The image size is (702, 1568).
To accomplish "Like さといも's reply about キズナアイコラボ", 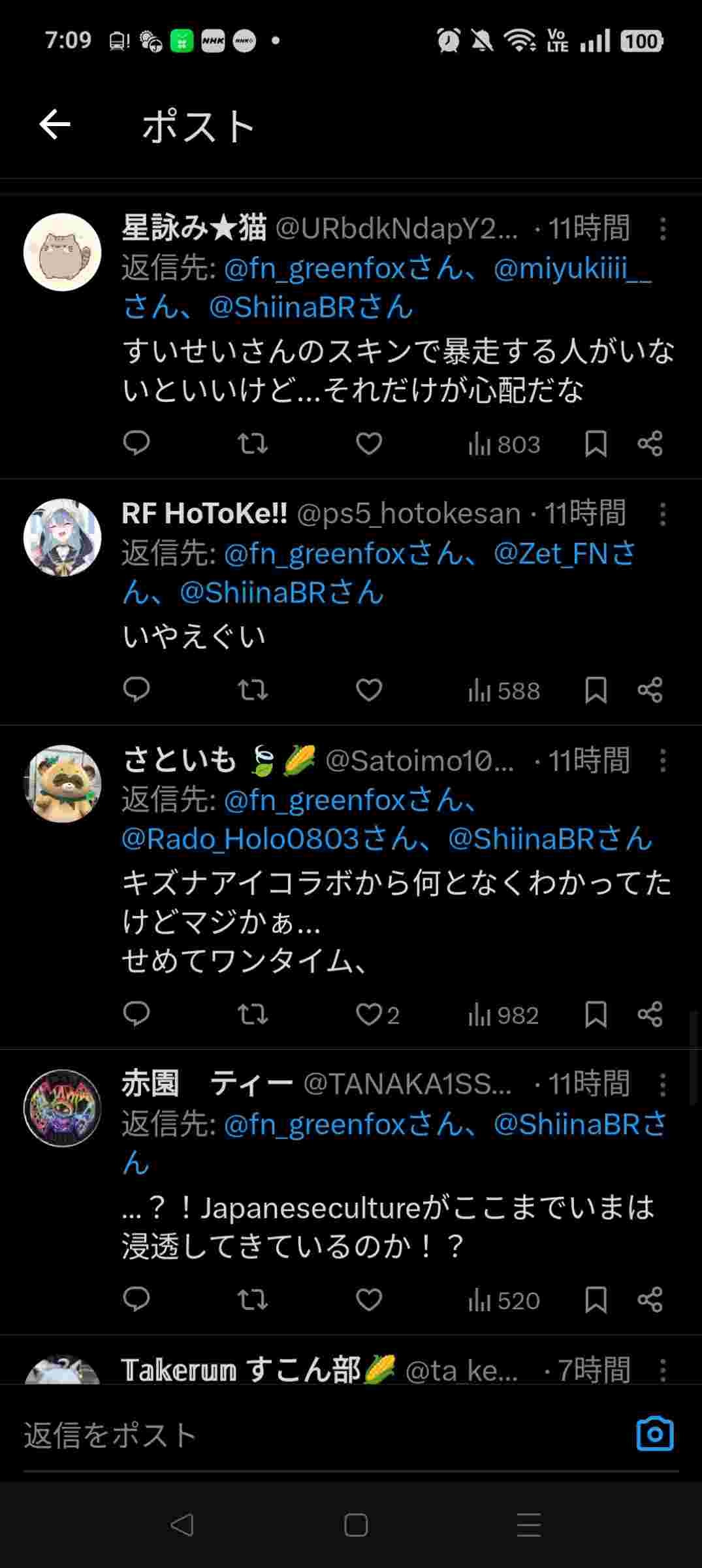I will coord(369,1015).
